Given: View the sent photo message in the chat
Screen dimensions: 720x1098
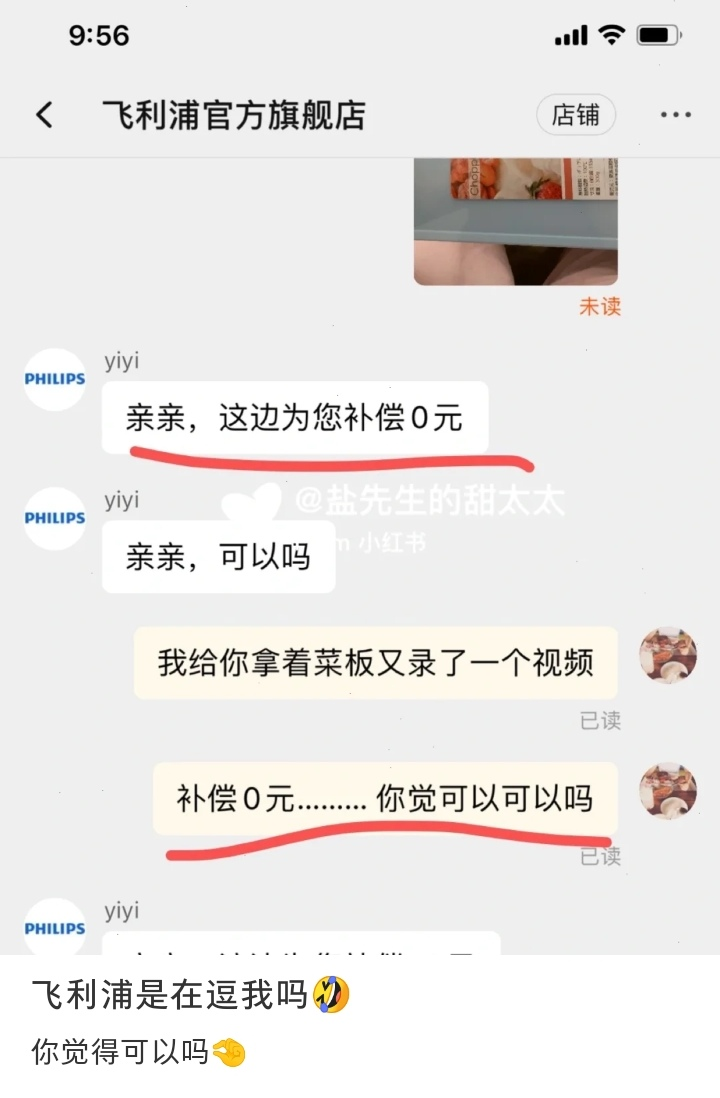Looking at the screenshot, I should click(x=515, y=222).
